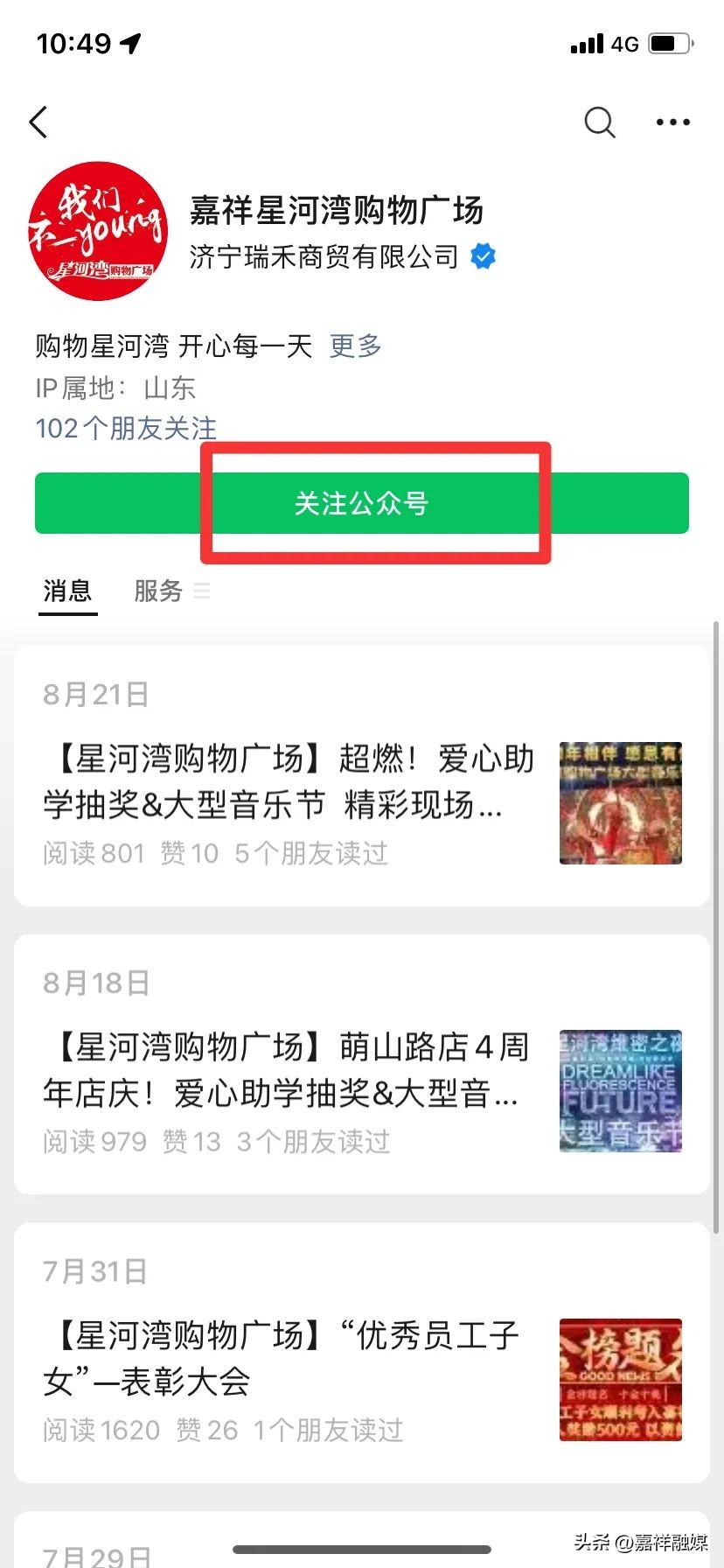Tap the list icon beside the 服务 tab
Image resolution: width=724 pixels, height=1568 pixels.
pyautogui.click(x=202, y=590)
